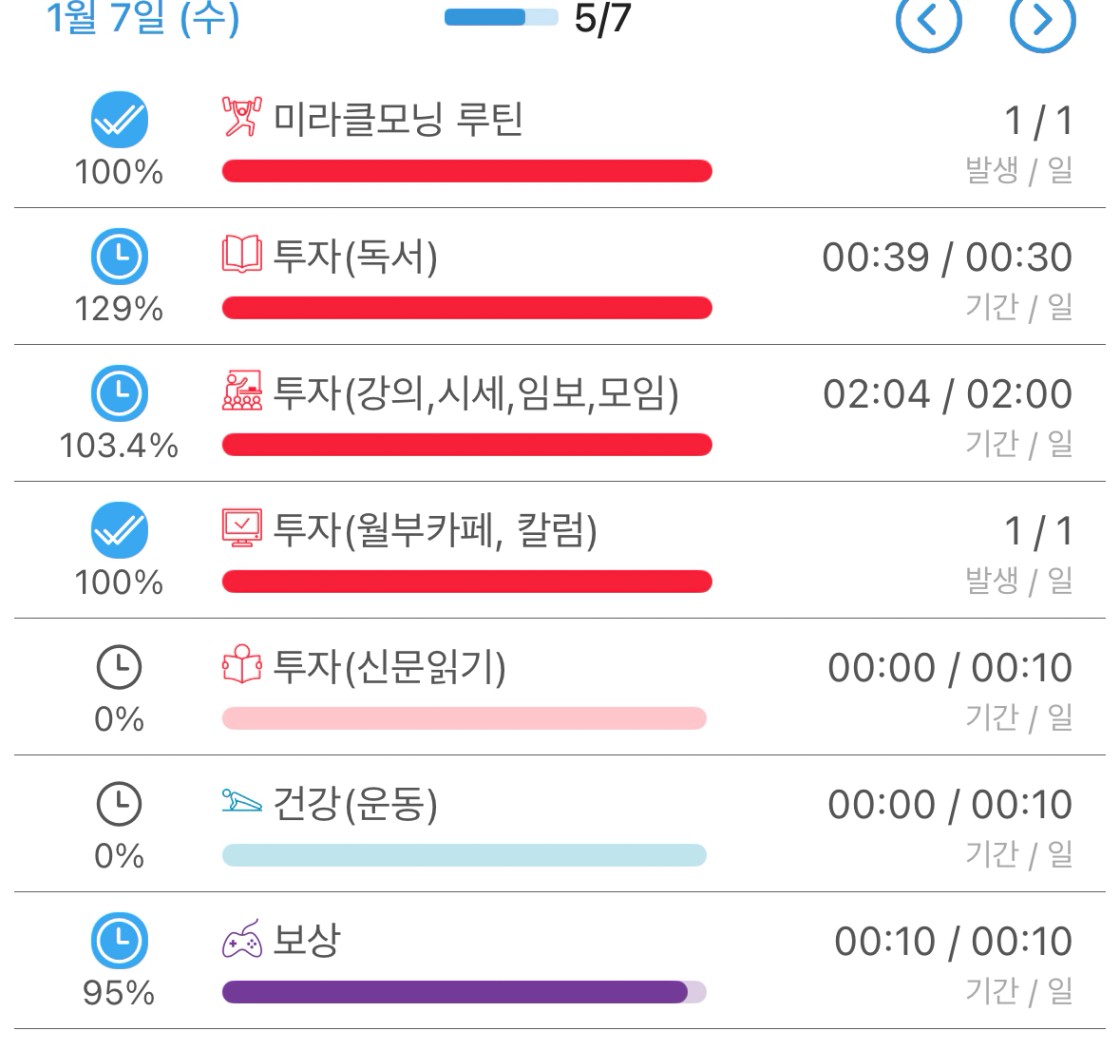Go to the next day
This screenshot has width=1120, height=1050.
click(x=1042, y=22)
